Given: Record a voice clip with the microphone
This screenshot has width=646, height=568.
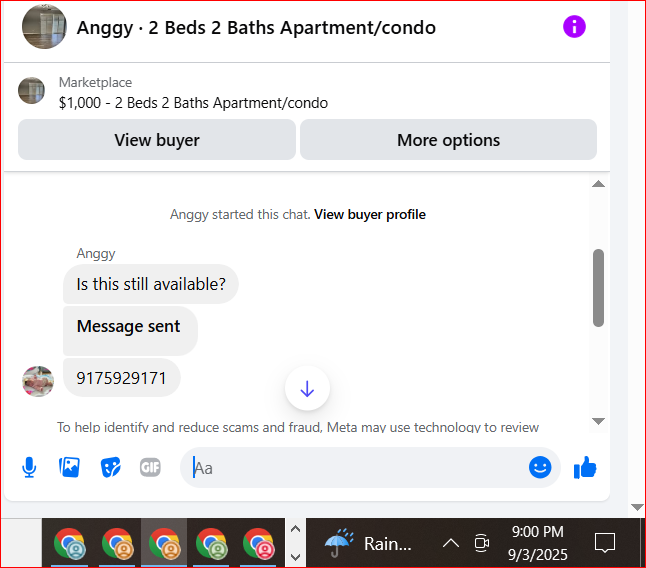Looking at the screenshot, I should click(29, 467).
